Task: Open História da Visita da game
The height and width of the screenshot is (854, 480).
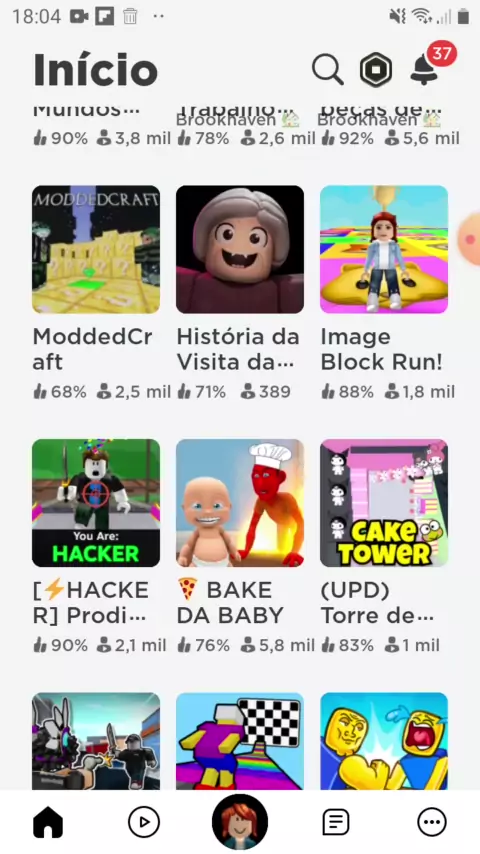Action: click(x=240, y=249)
